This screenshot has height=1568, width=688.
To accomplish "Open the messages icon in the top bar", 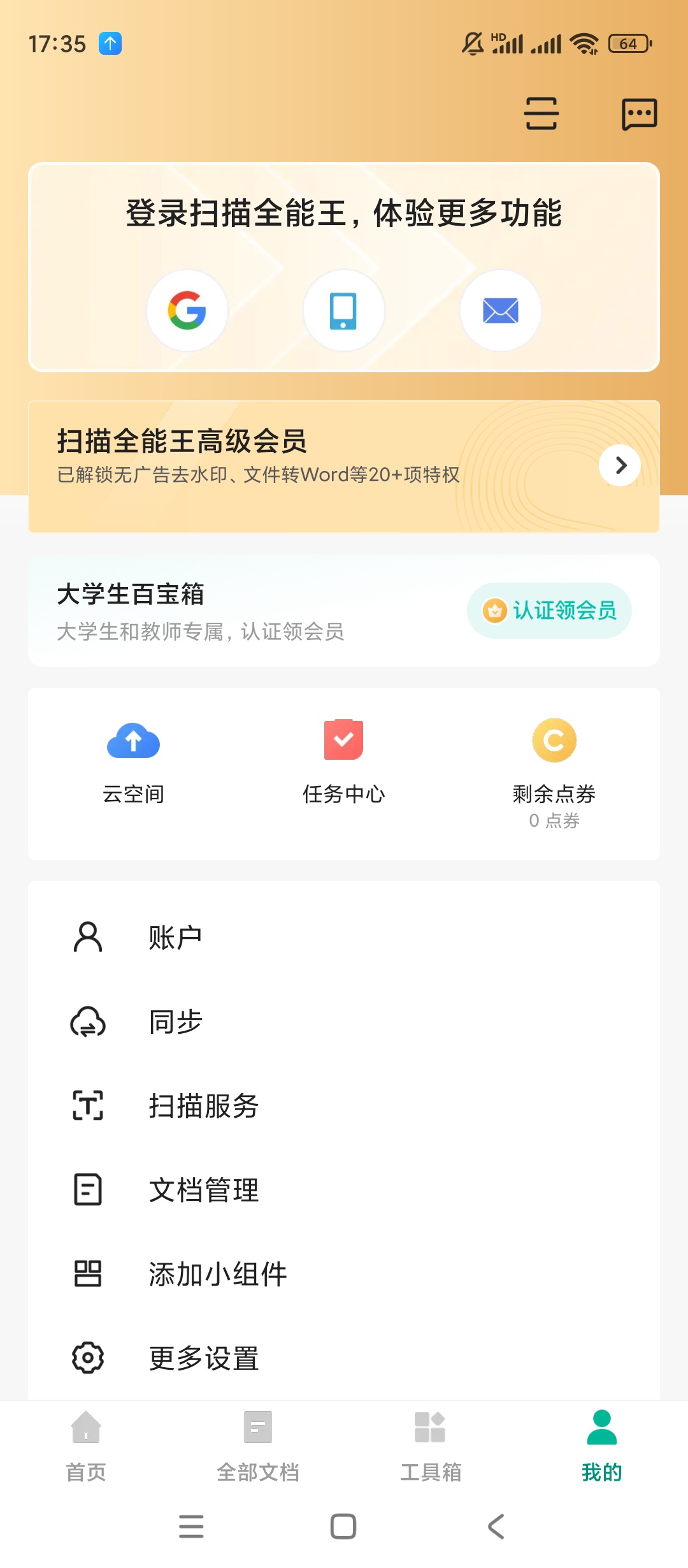I will pos(639,115).
